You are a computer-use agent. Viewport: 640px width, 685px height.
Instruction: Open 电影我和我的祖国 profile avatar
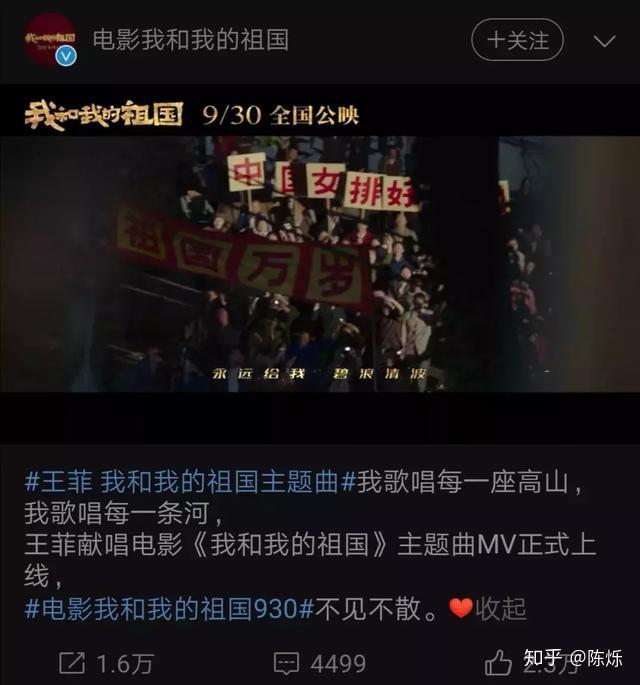pos(50,40)
